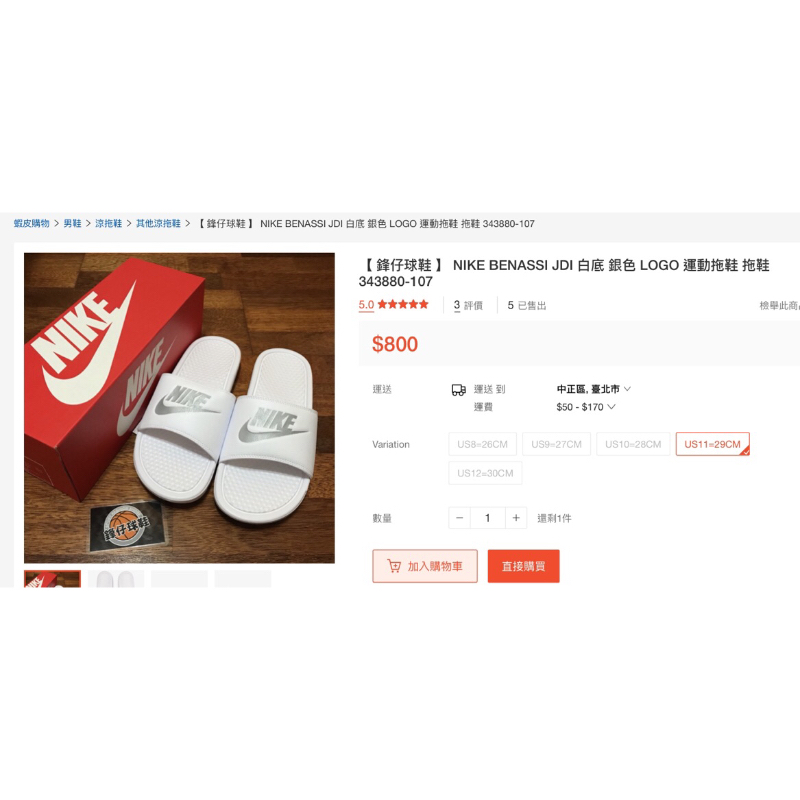
Task: Select size US9=27CM
Action: coord(557,444)
